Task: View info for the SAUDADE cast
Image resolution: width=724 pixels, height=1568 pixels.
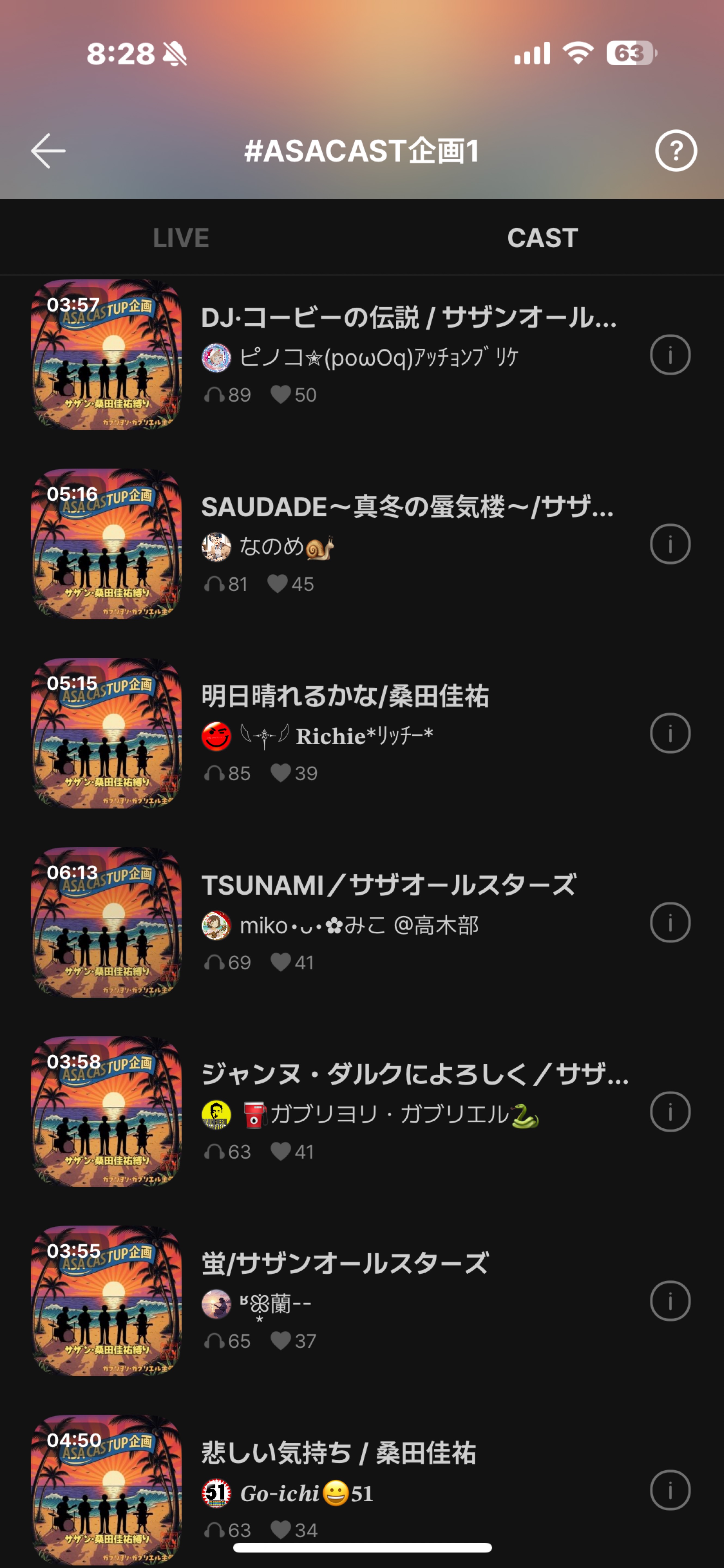Action: (670, 544)
